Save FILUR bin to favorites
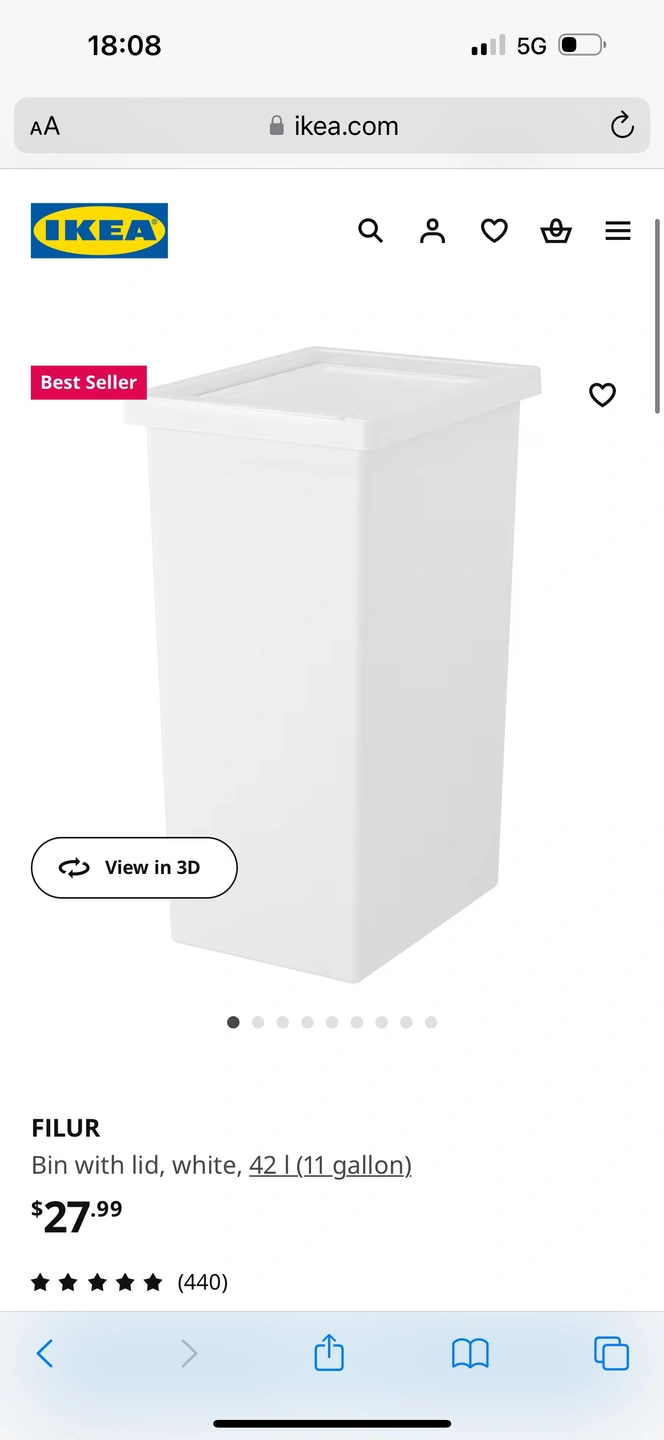This screenshot has height=1440, width=664. point(602,395)
